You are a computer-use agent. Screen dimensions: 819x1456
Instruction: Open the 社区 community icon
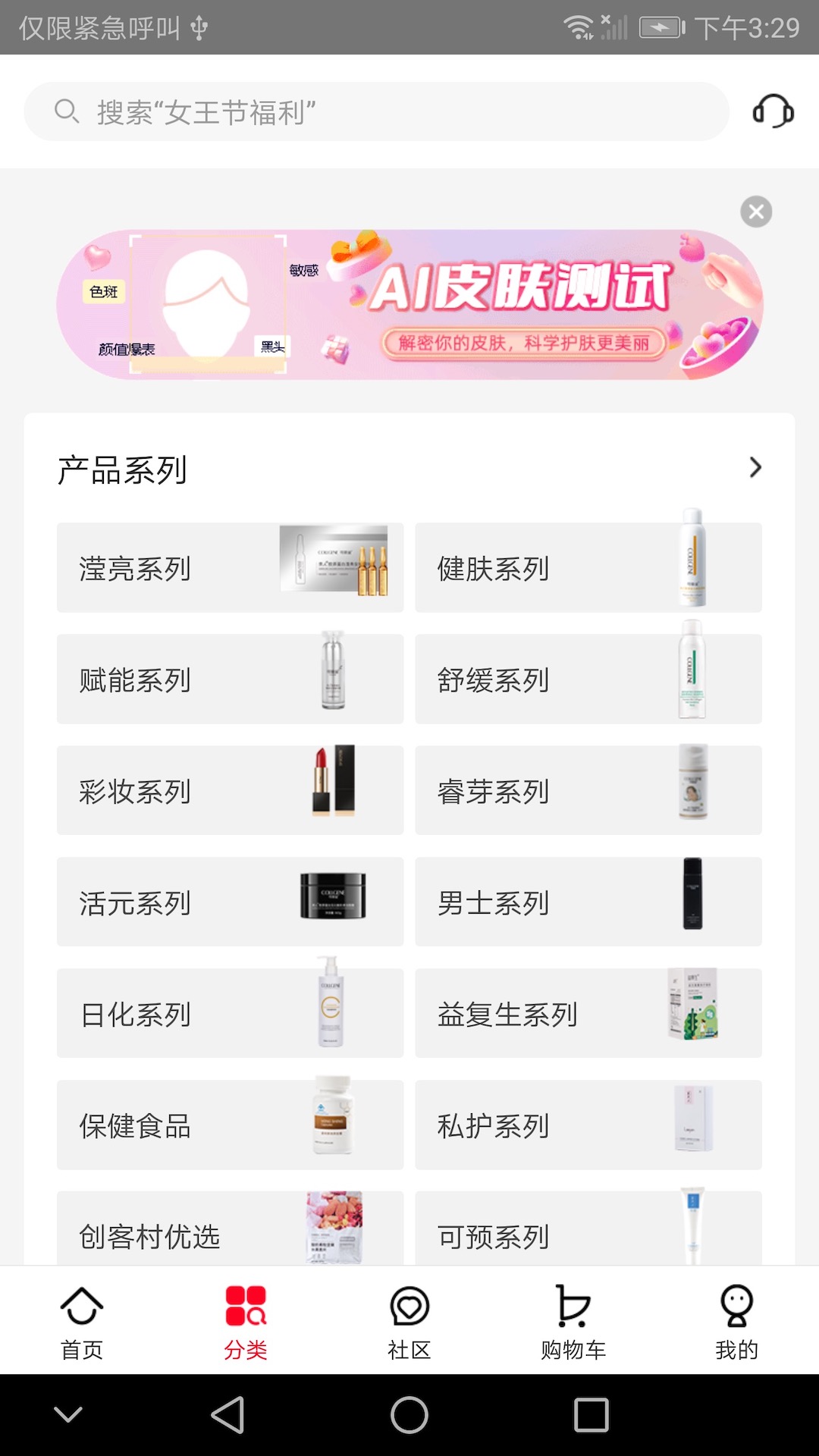(x=409, y=1306)
